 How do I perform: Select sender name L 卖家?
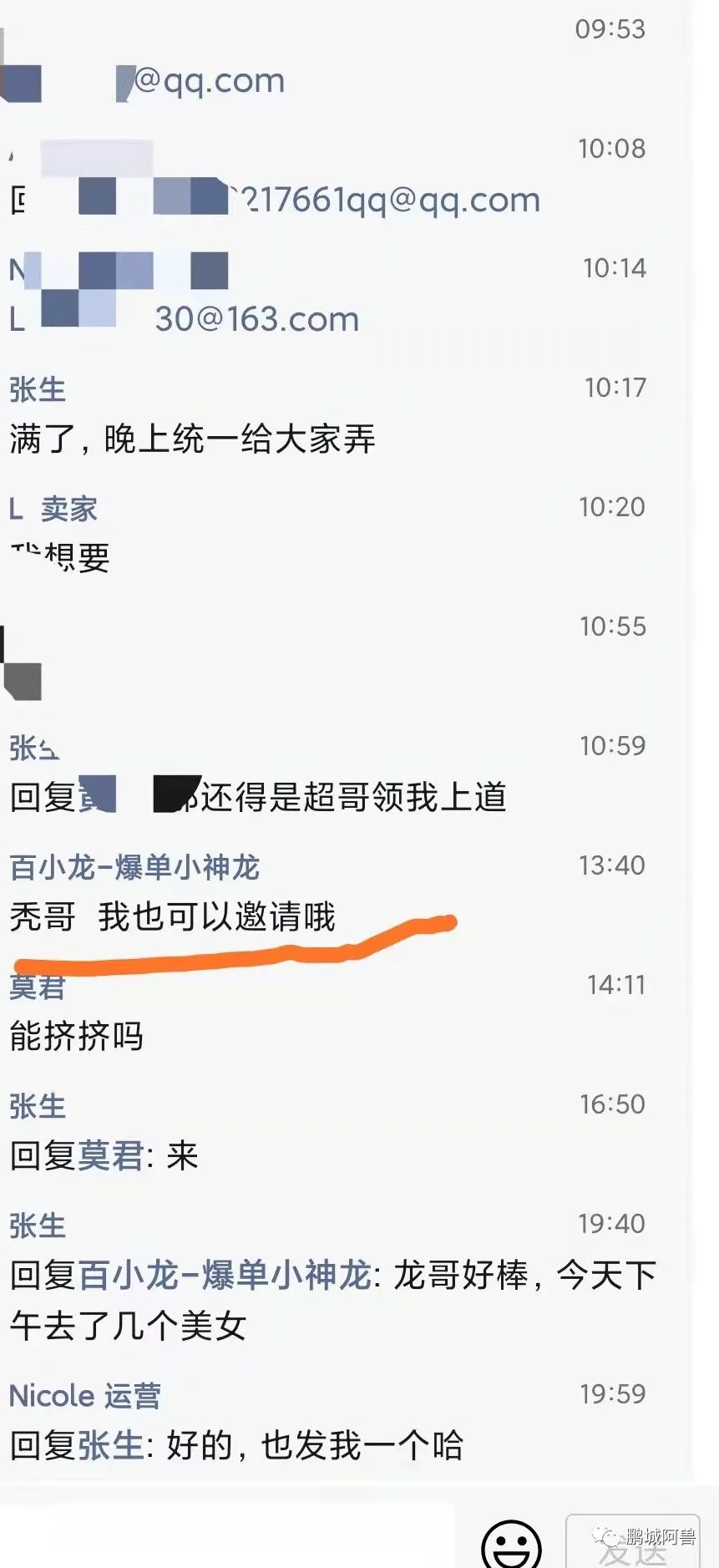(53, 509)
